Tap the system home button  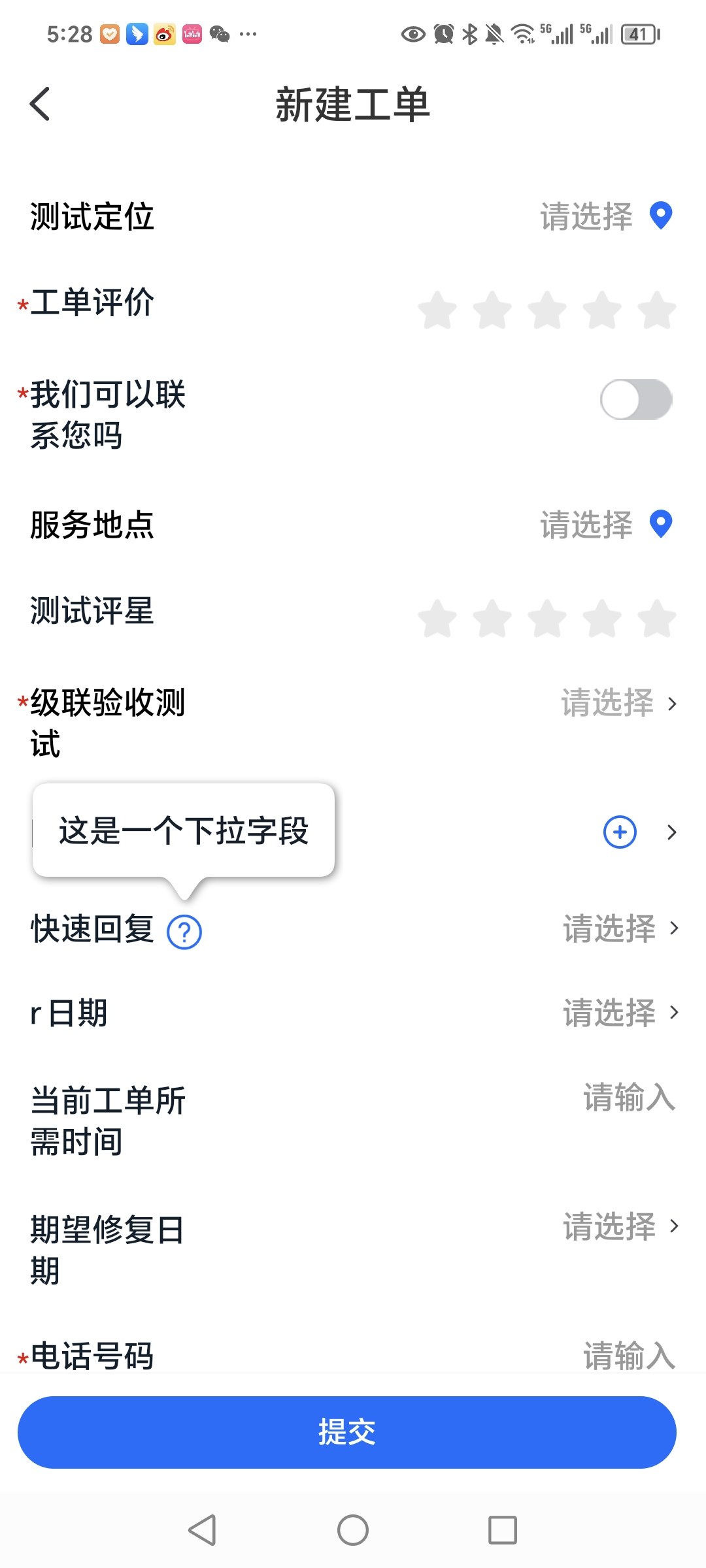point(353,1530)
